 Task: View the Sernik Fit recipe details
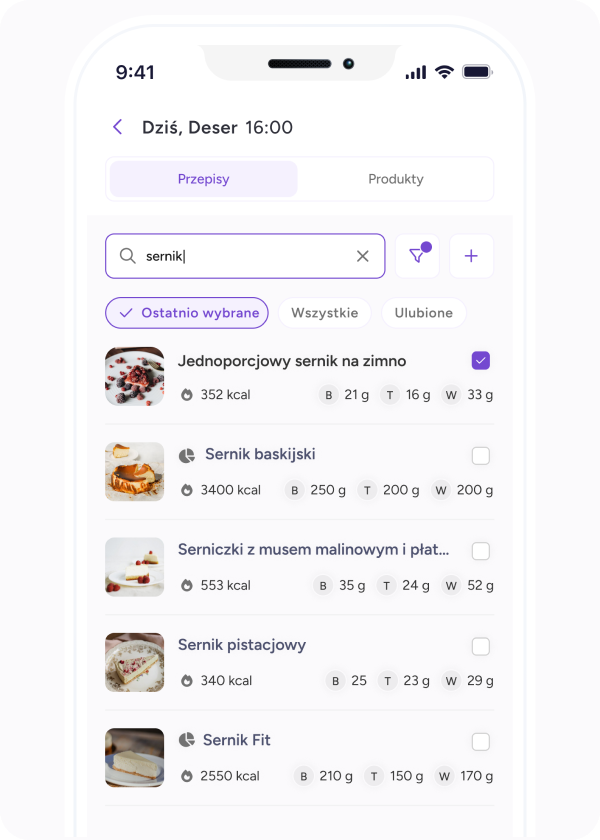tap(237, 740)
